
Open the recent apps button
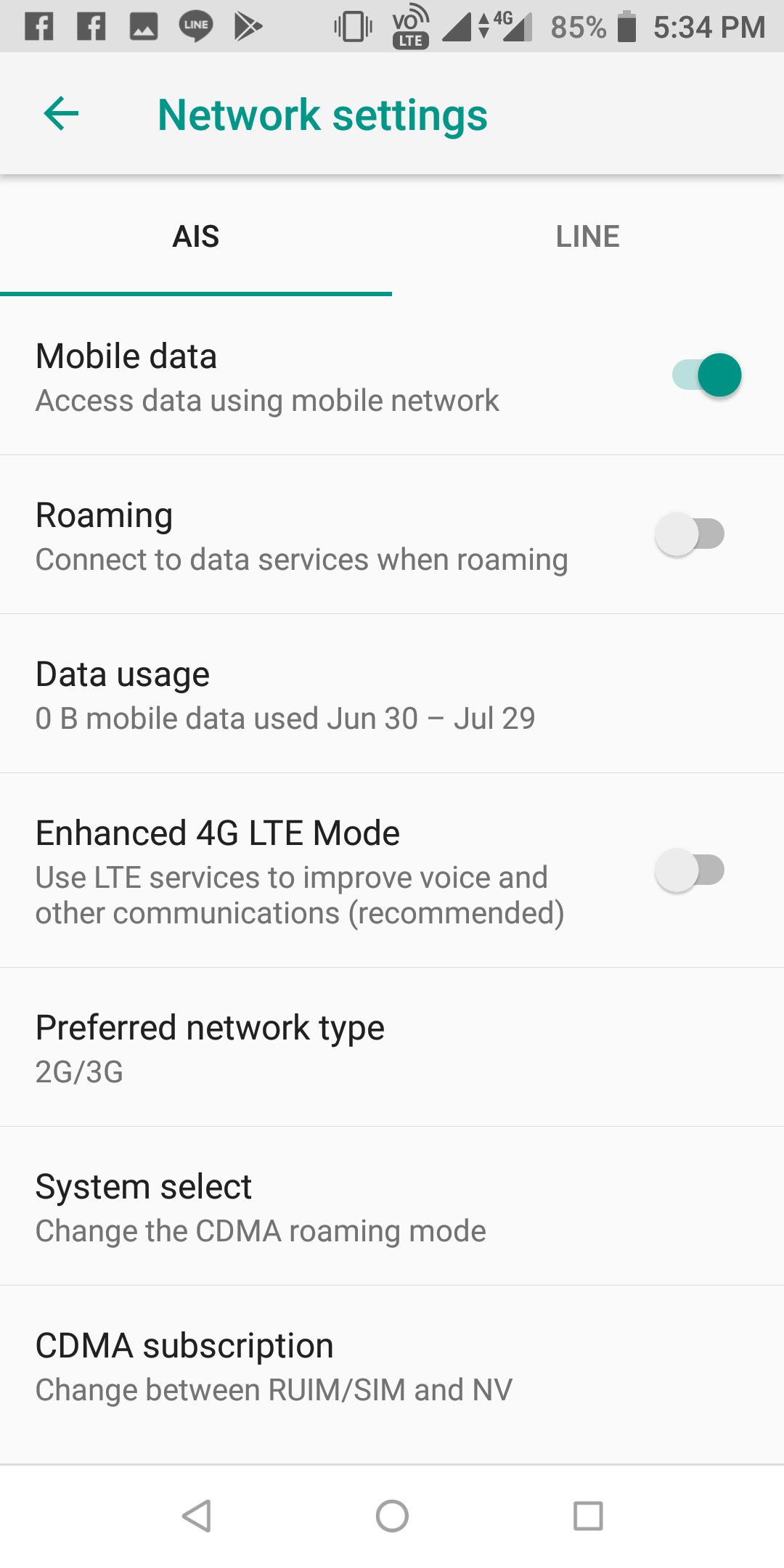588,1516
